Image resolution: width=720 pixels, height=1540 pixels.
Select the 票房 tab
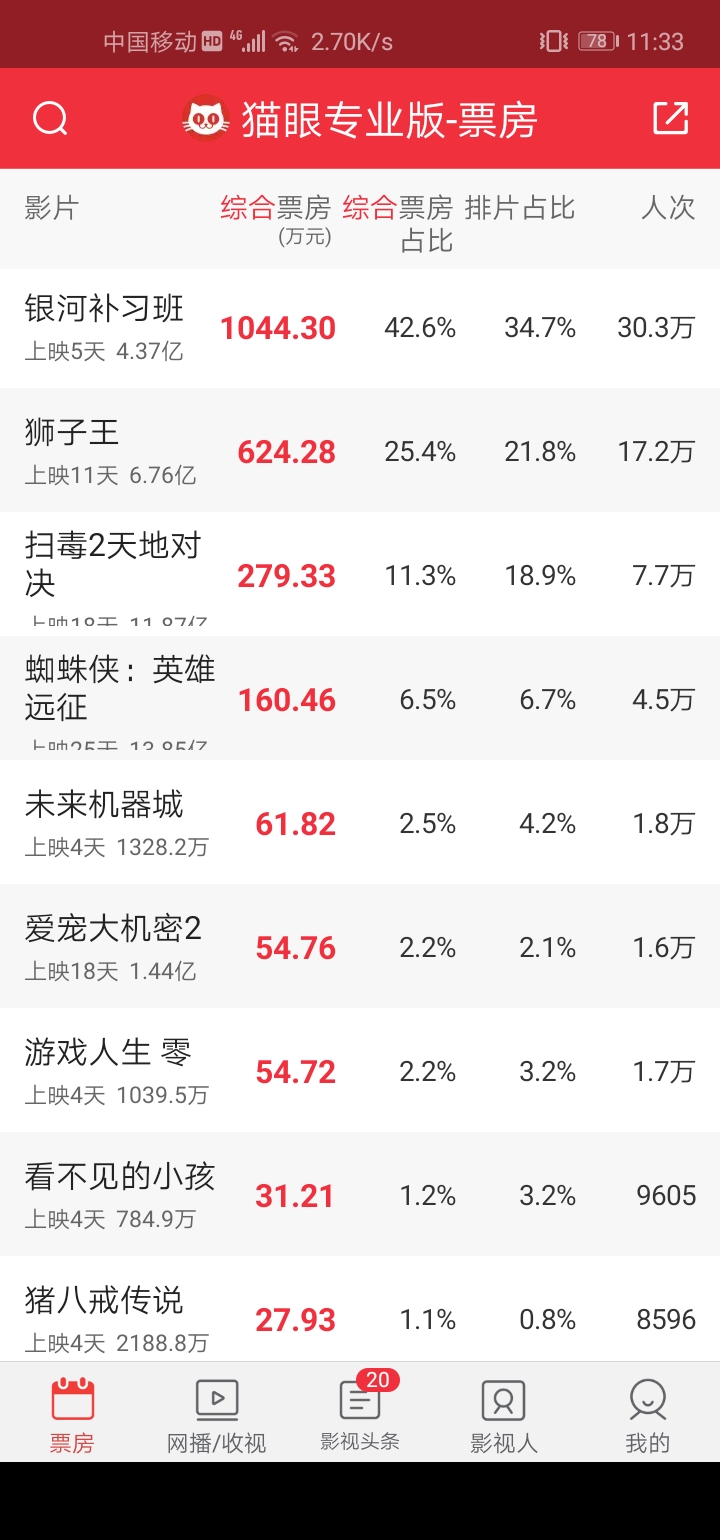72,1414
